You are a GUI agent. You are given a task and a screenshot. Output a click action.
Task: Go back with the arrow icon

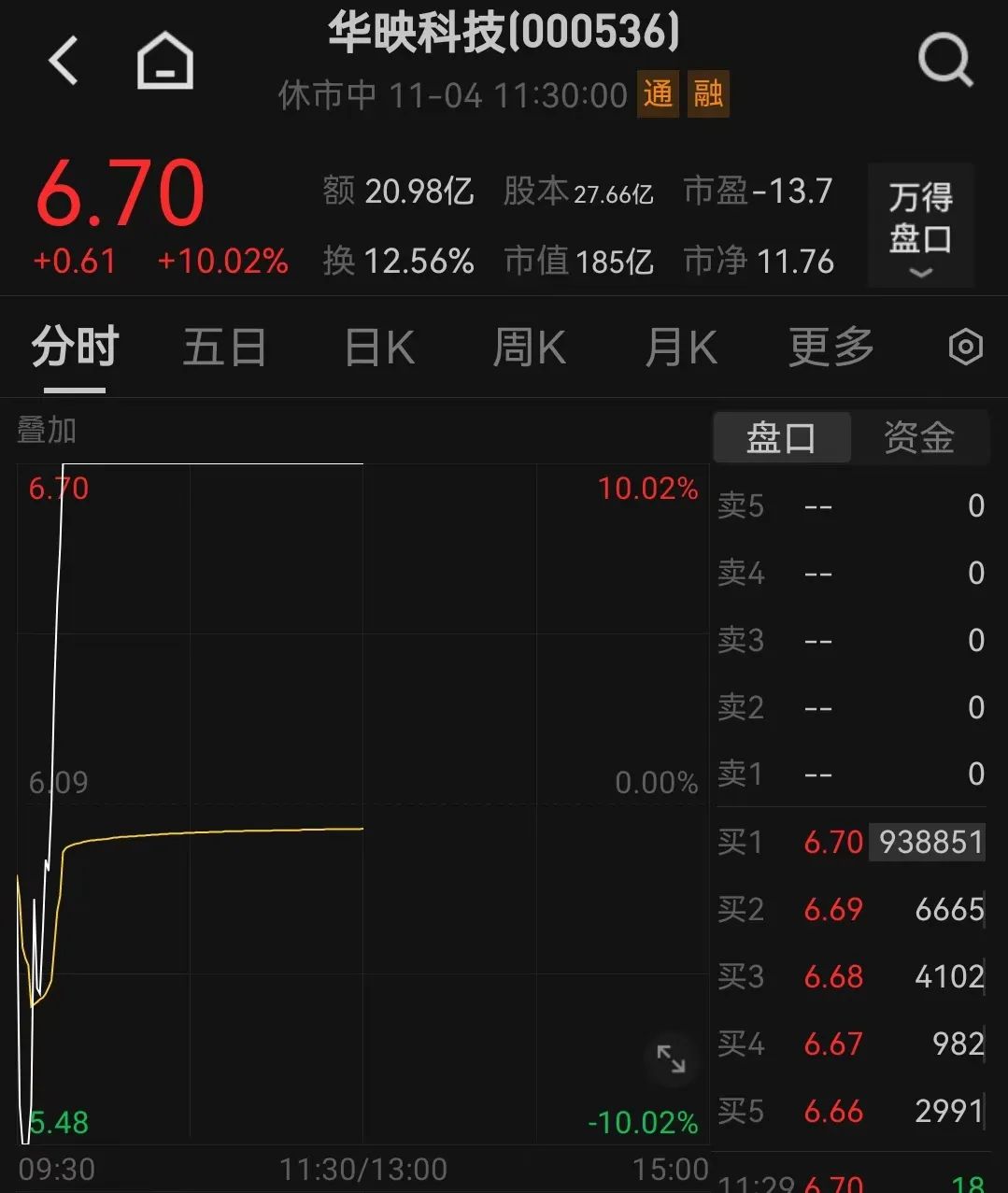click(64, 62)
